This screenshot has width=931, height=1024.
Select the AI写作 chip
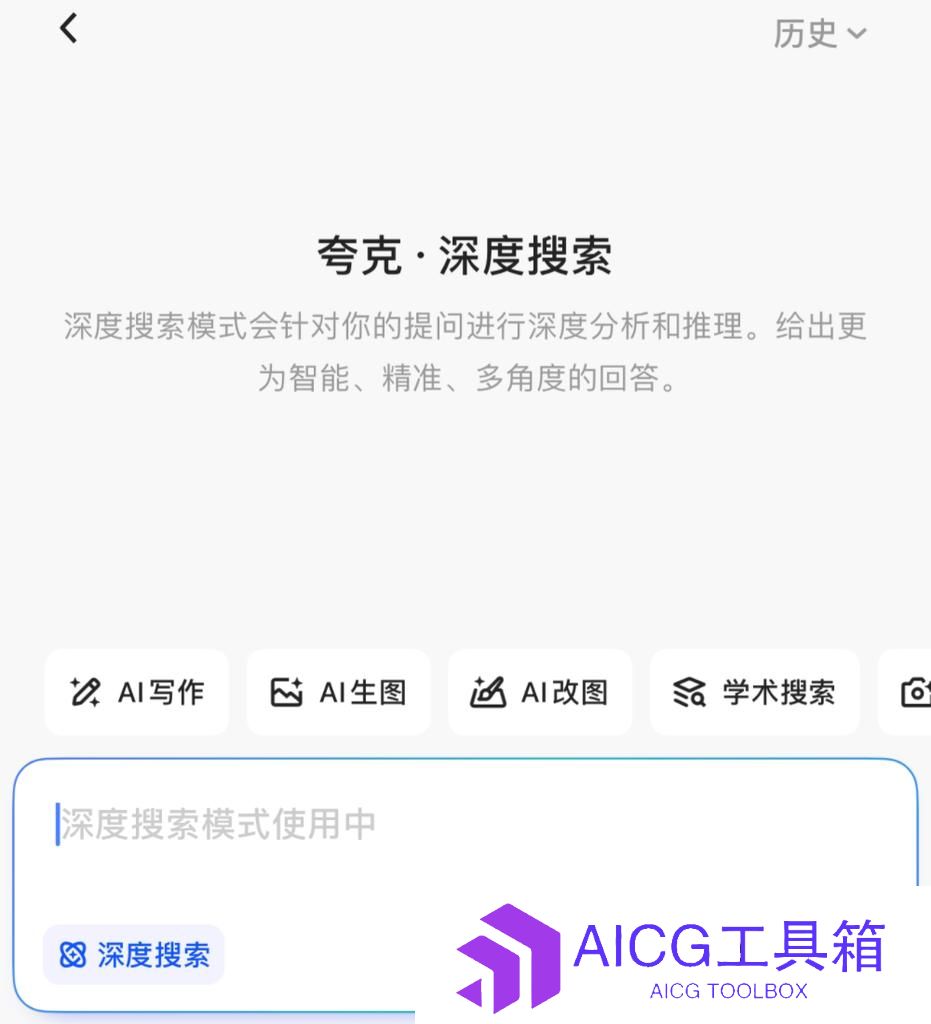point(137,692)
